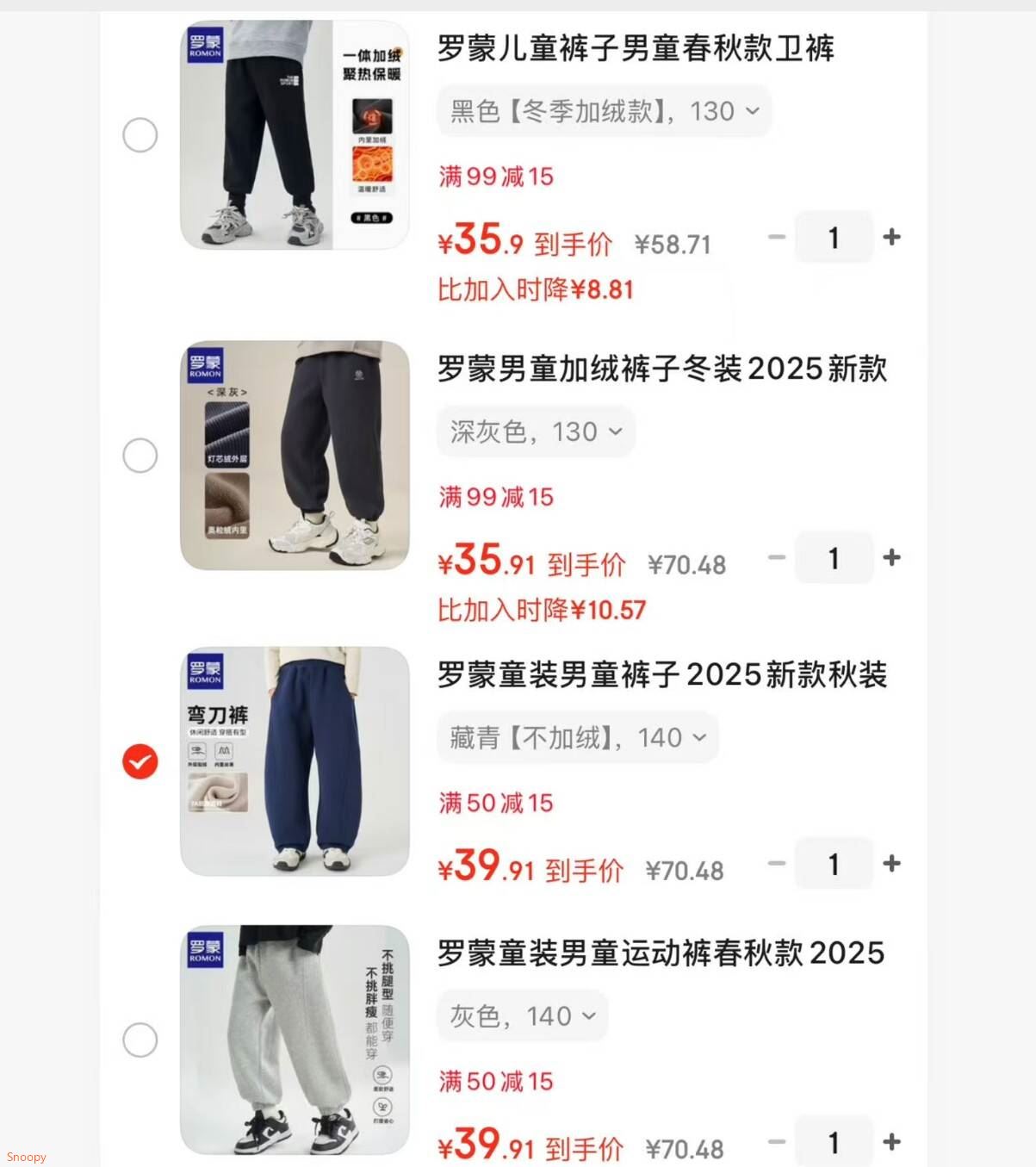Select the 罗蒙男童加绒裤子冬装 item checkbox
Screen dimensions: 1036x1167
[x=140, y=456]
